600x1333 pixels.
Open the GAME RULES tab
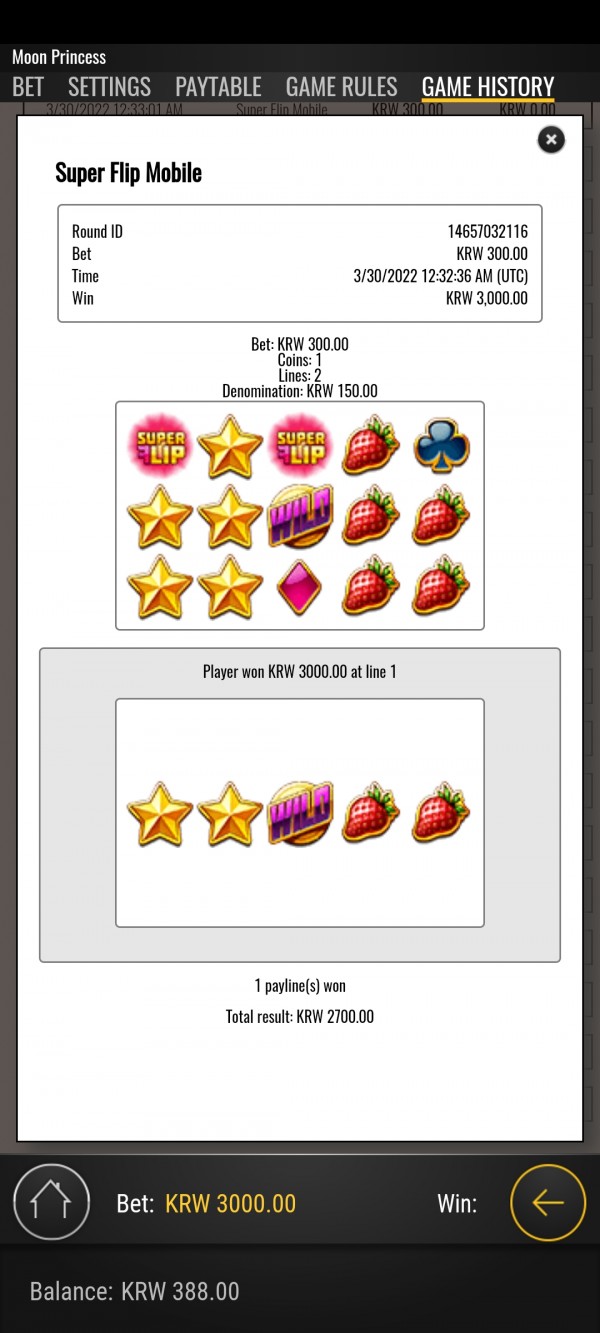341,87
